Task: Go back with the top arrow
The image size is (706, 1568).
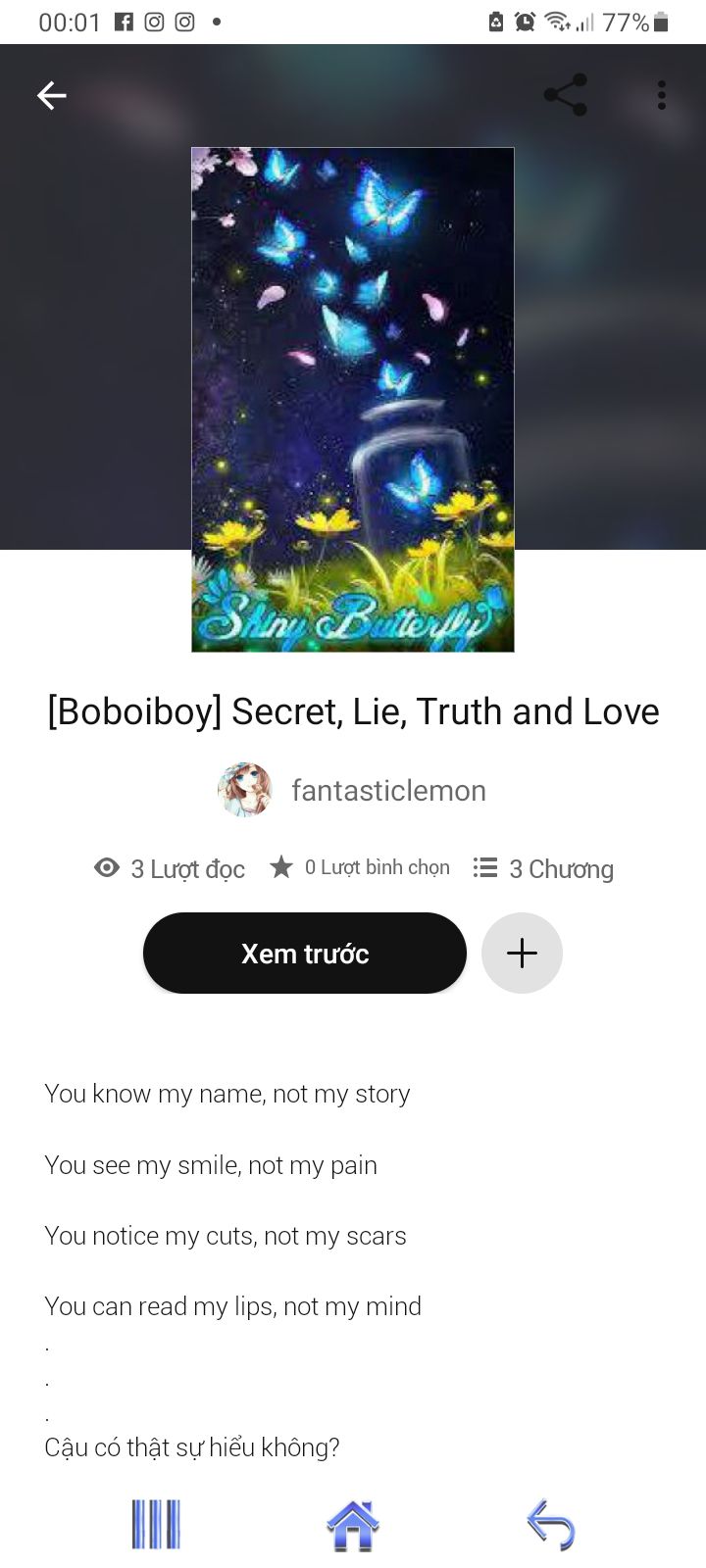Action: coord(51,95)
